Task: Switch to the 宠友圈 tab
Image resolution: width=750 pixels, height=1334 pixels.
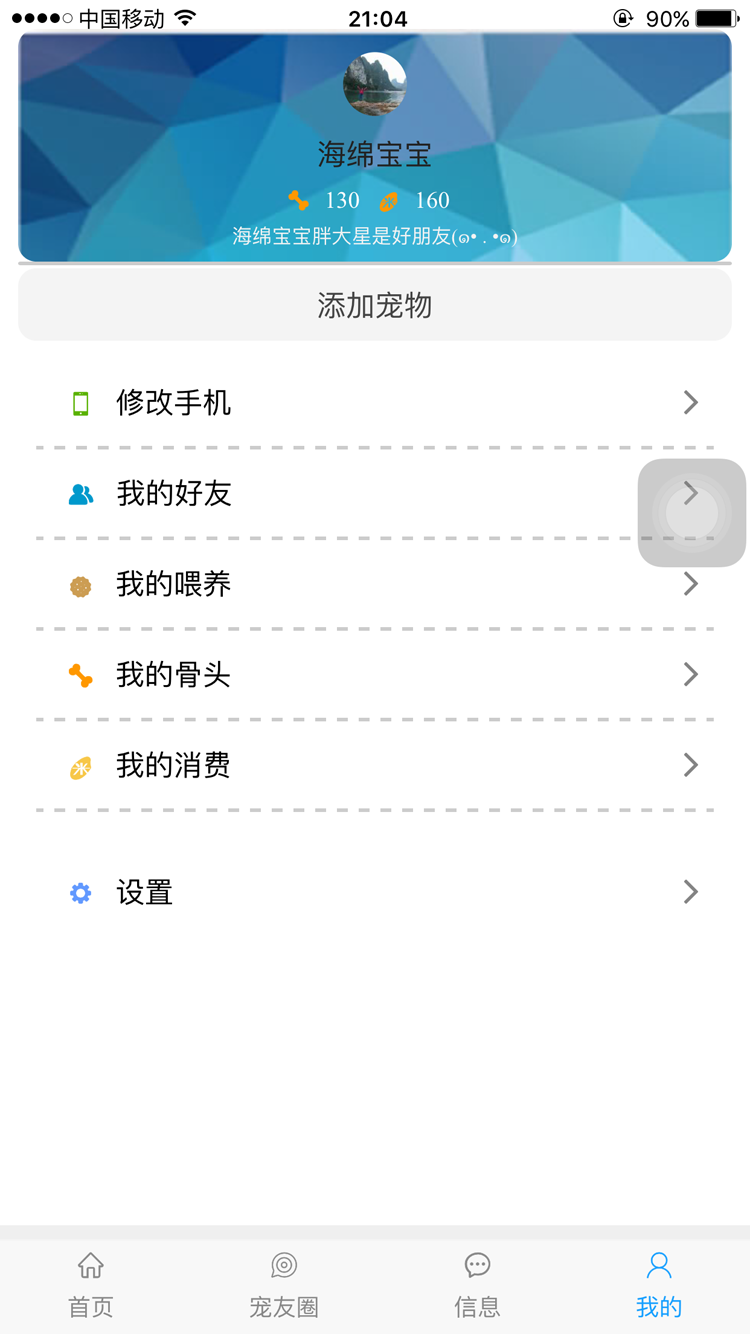Action: [284, 1286]
